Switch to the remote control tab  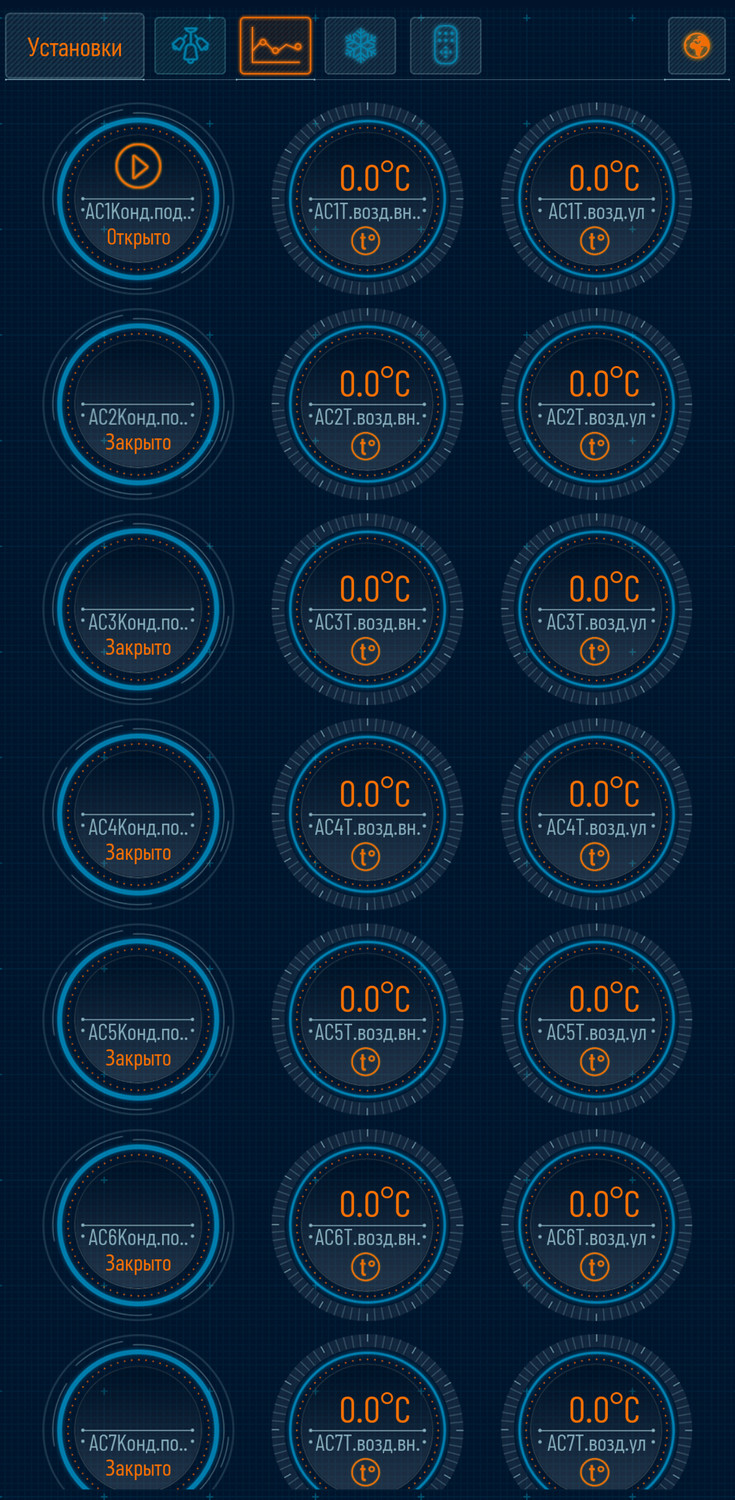click(x=445, y=46)
